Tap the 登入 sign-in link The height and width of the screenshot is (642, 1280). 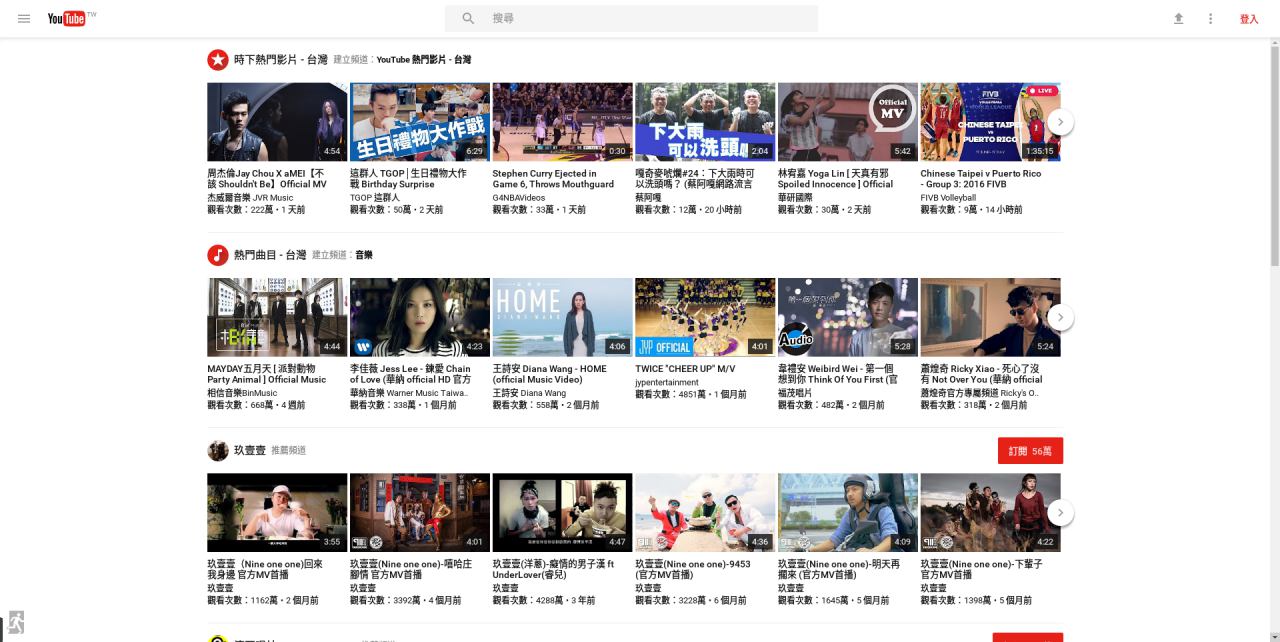[1249, 19]
